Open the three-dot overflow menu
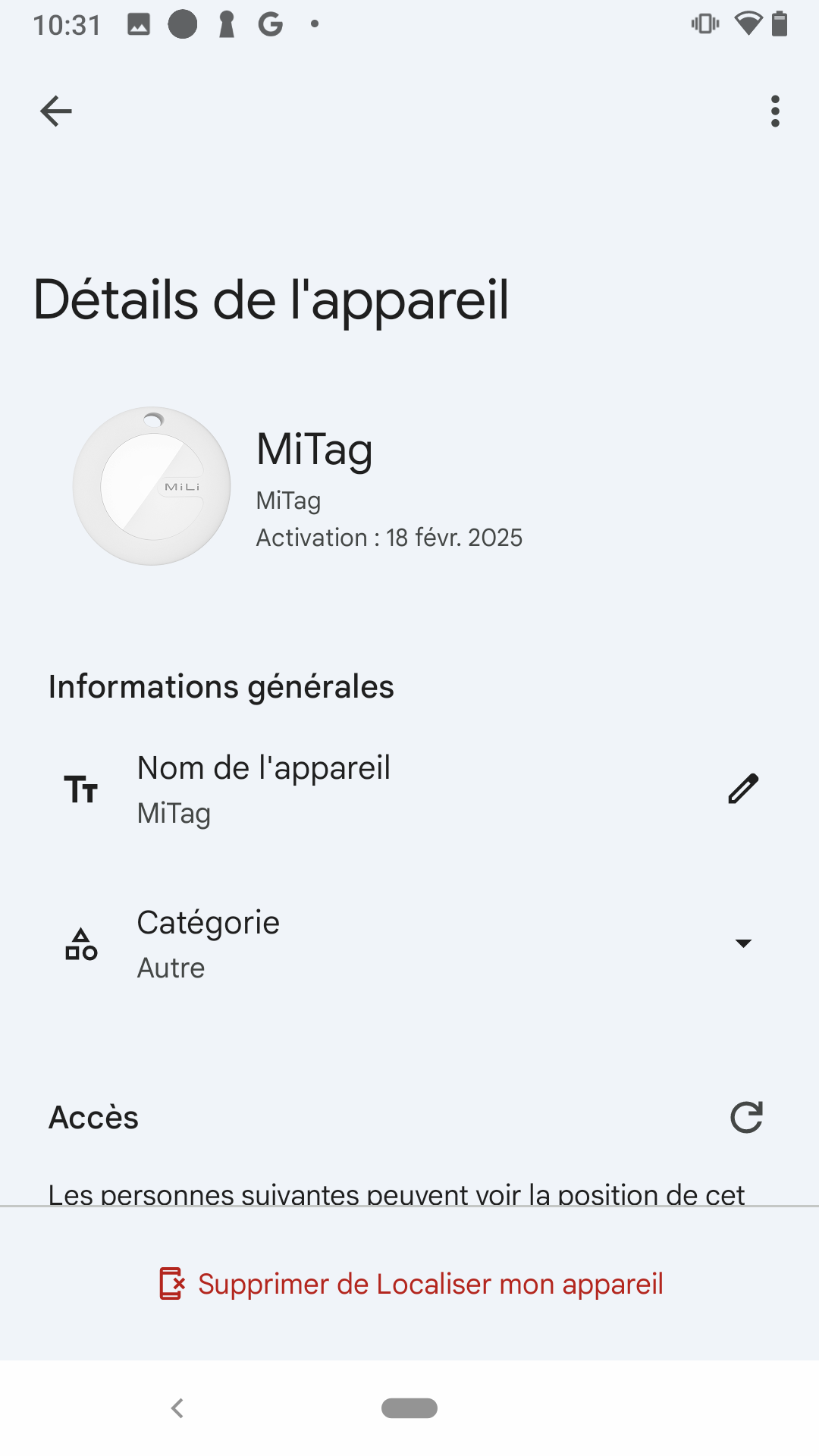Screen dimensions: 819x1456 [774, 111]
